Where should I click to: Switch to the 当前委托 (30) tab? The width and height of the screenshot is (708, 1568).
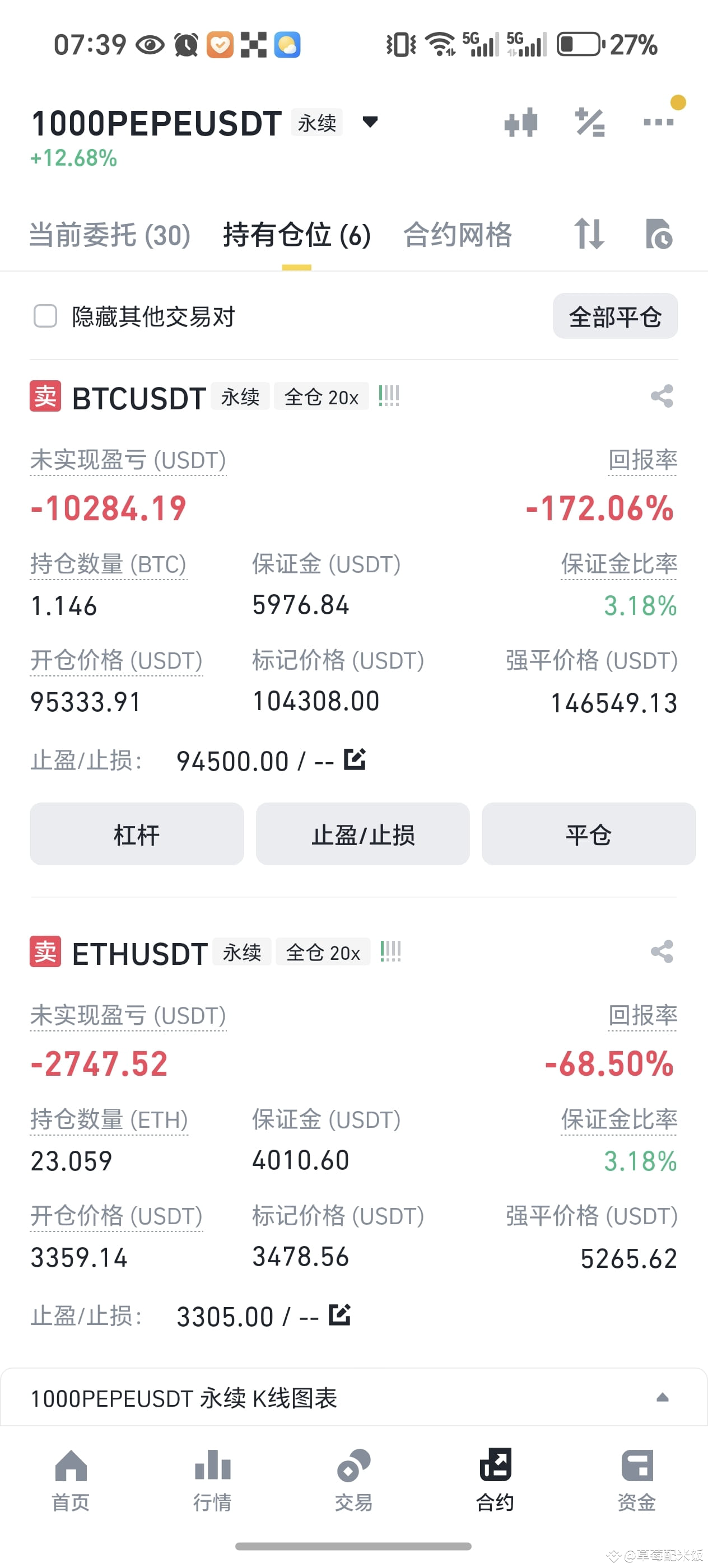coord(110,234)
